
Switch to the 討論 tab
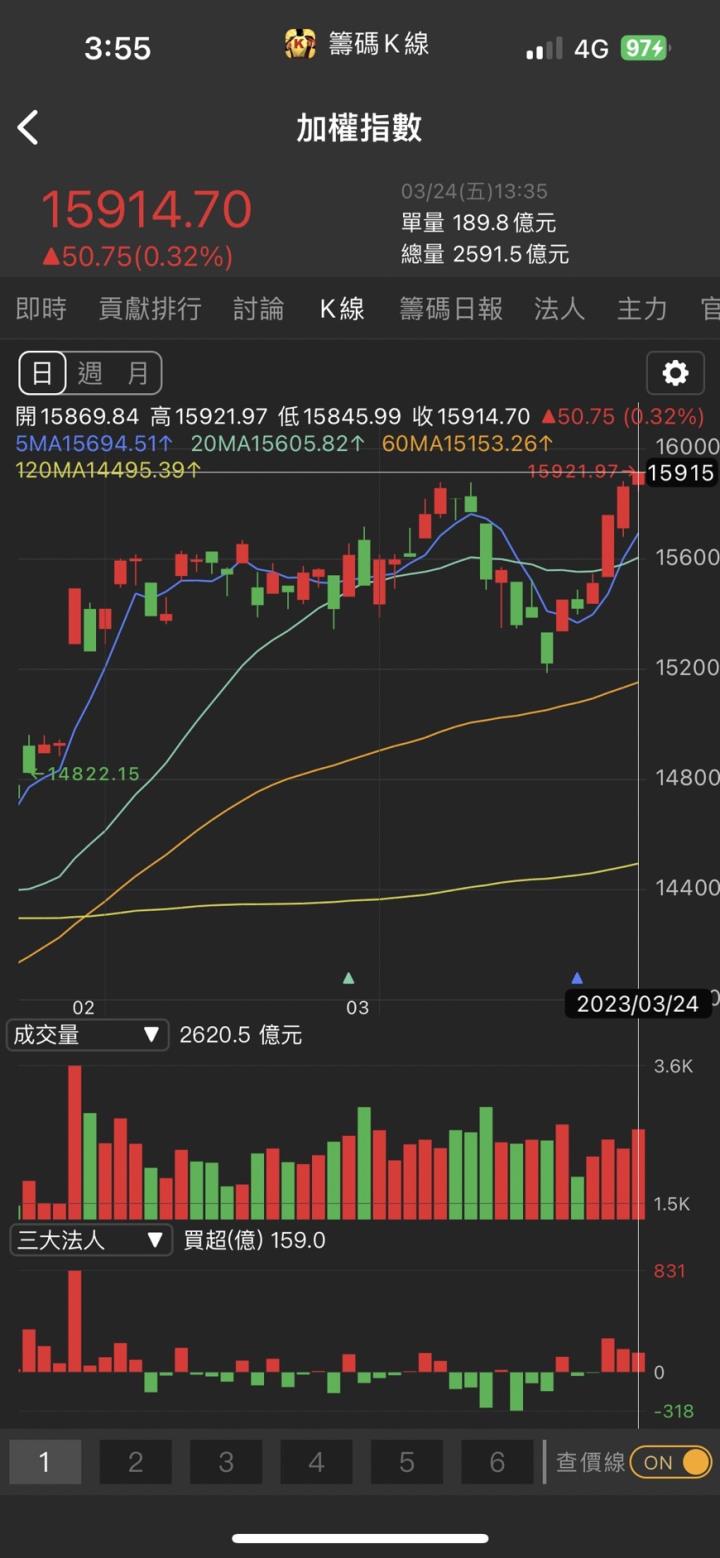coord(259,309)
